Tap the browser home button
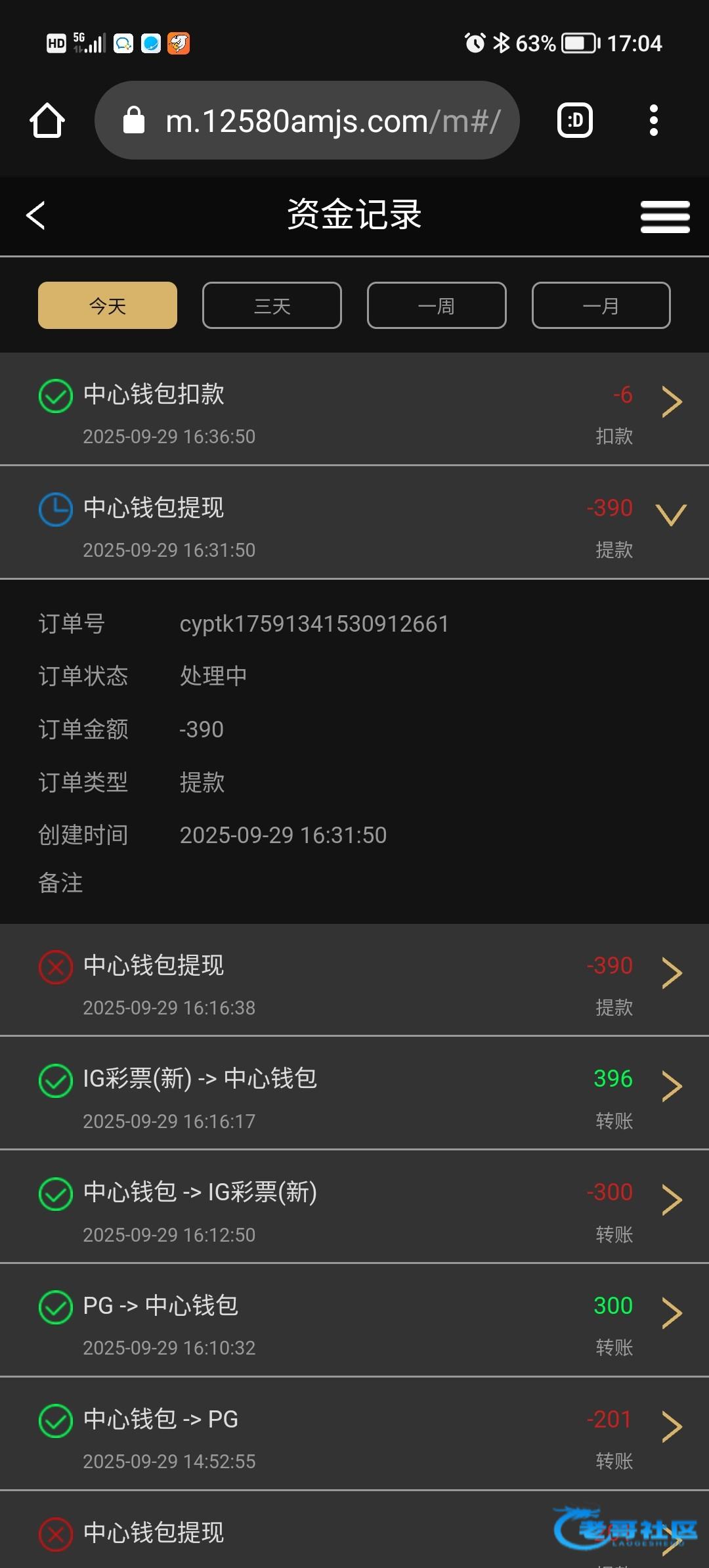Image resolution: width=709 pixels, height=1568 pixels. pyautogui.click(x=47, y=121)
